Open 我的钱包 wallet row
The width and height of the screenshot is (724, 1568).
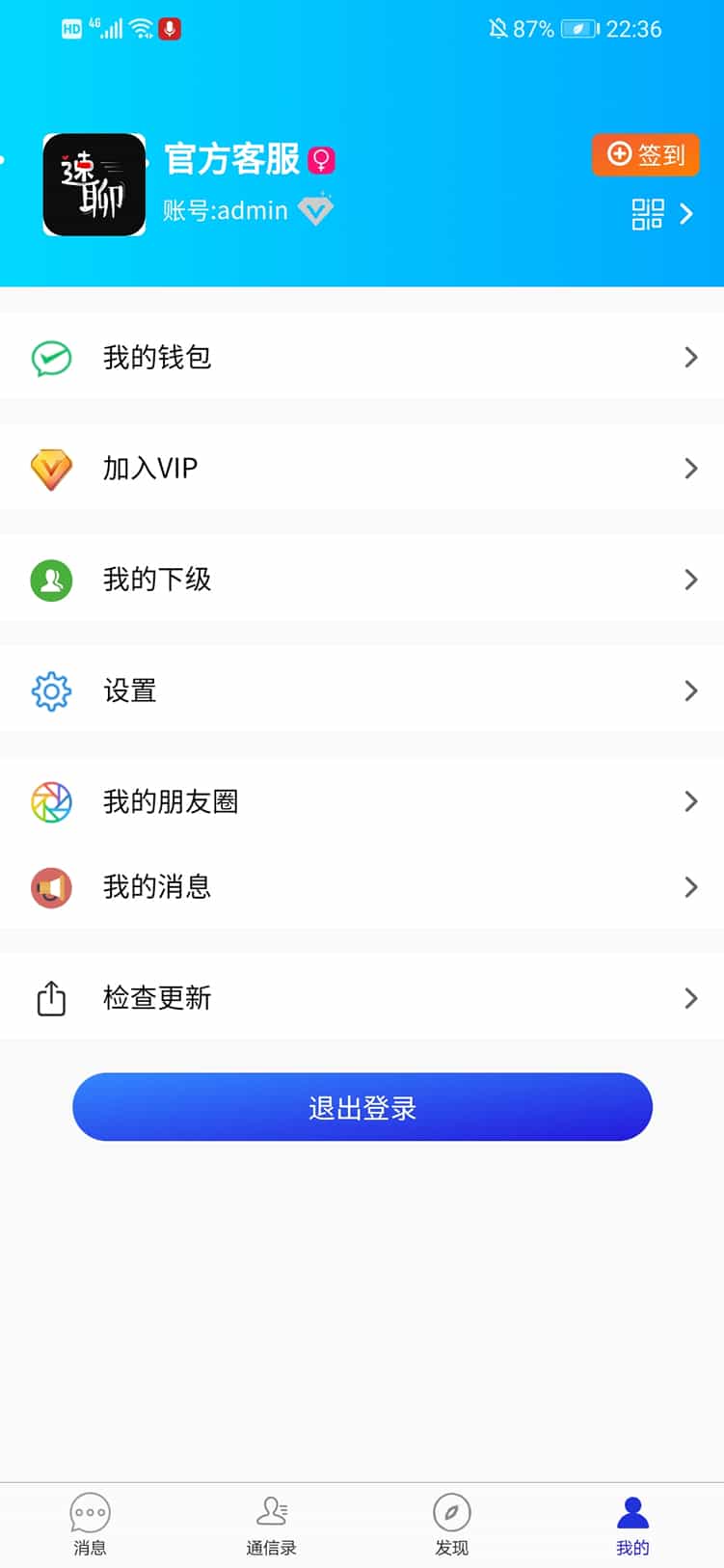point(362,357)
